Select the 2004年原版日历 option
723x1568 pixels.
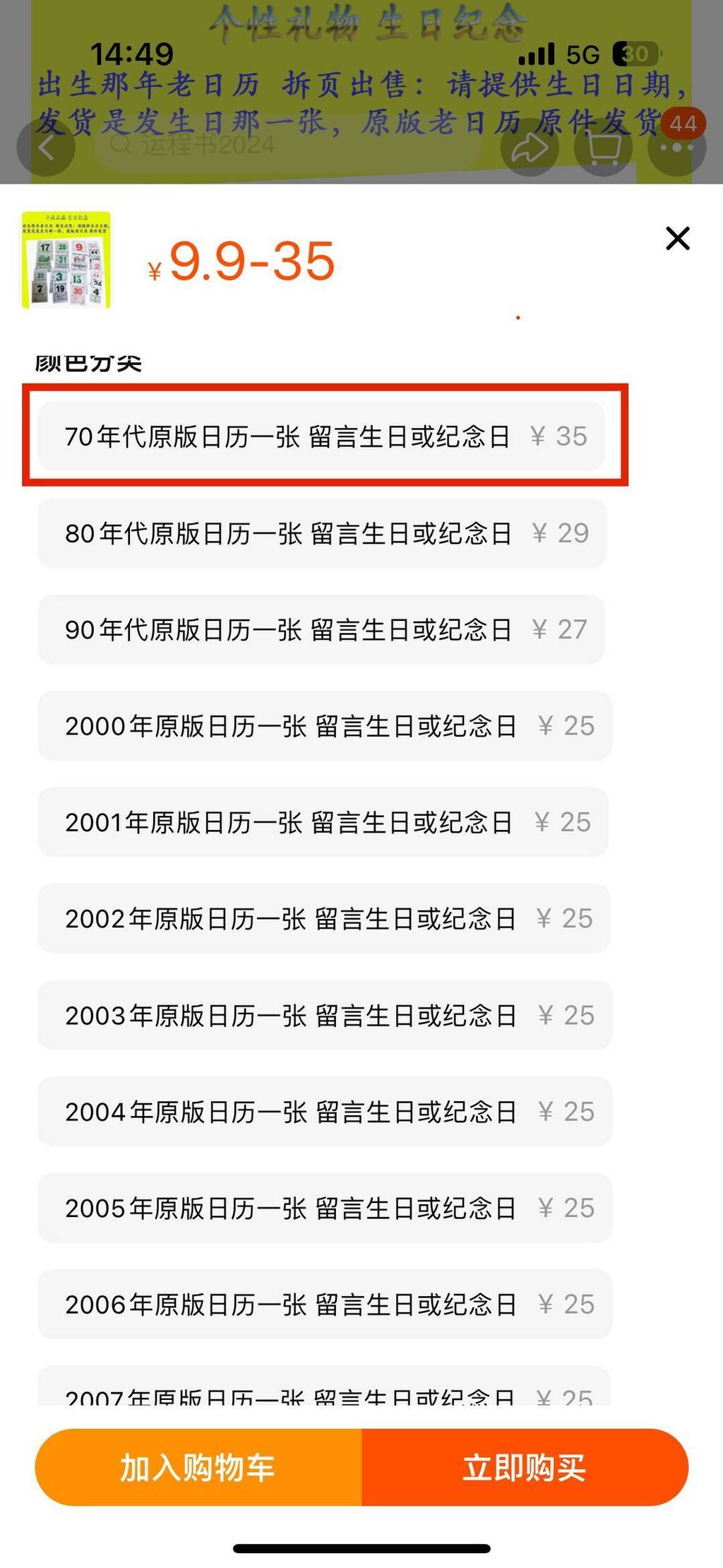tap(325, 1112)
